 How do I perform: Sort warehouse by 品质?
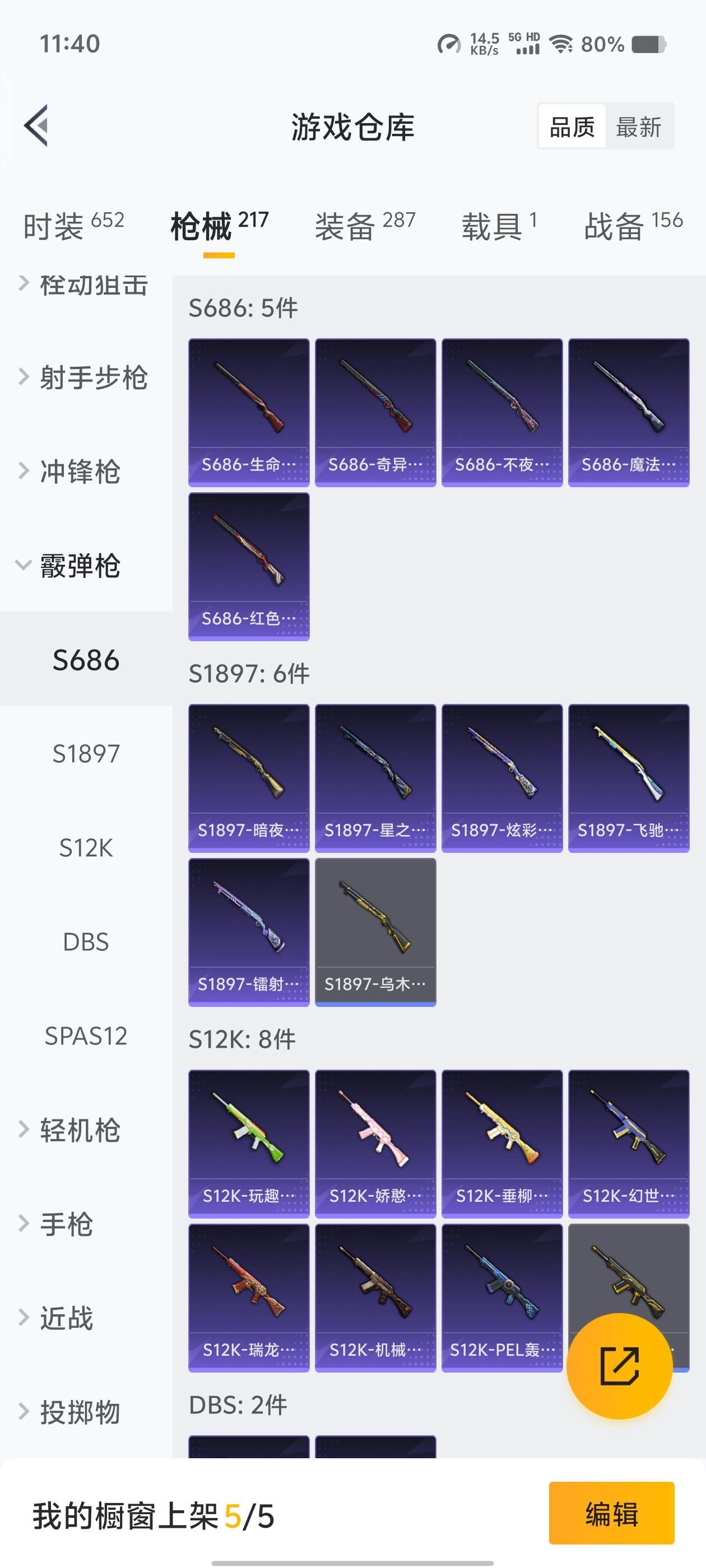[572, 127]
